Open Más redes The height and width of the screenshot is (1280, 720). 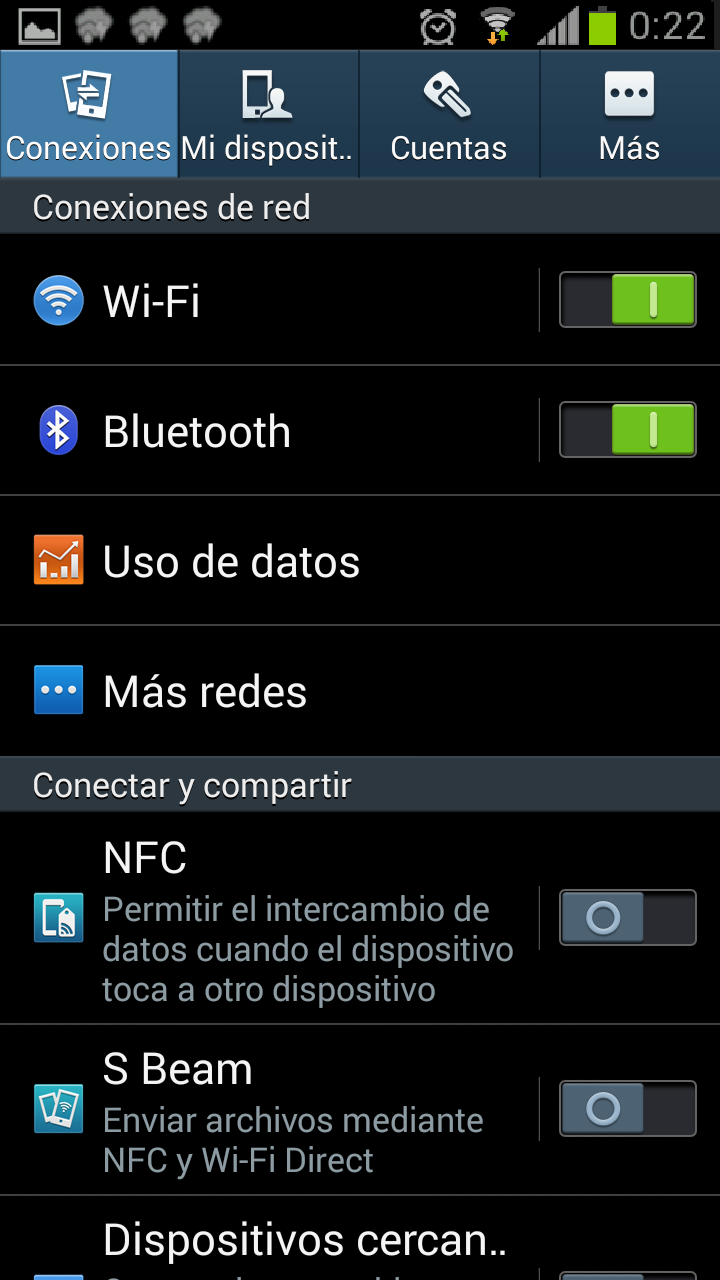(x=360, y=691)
